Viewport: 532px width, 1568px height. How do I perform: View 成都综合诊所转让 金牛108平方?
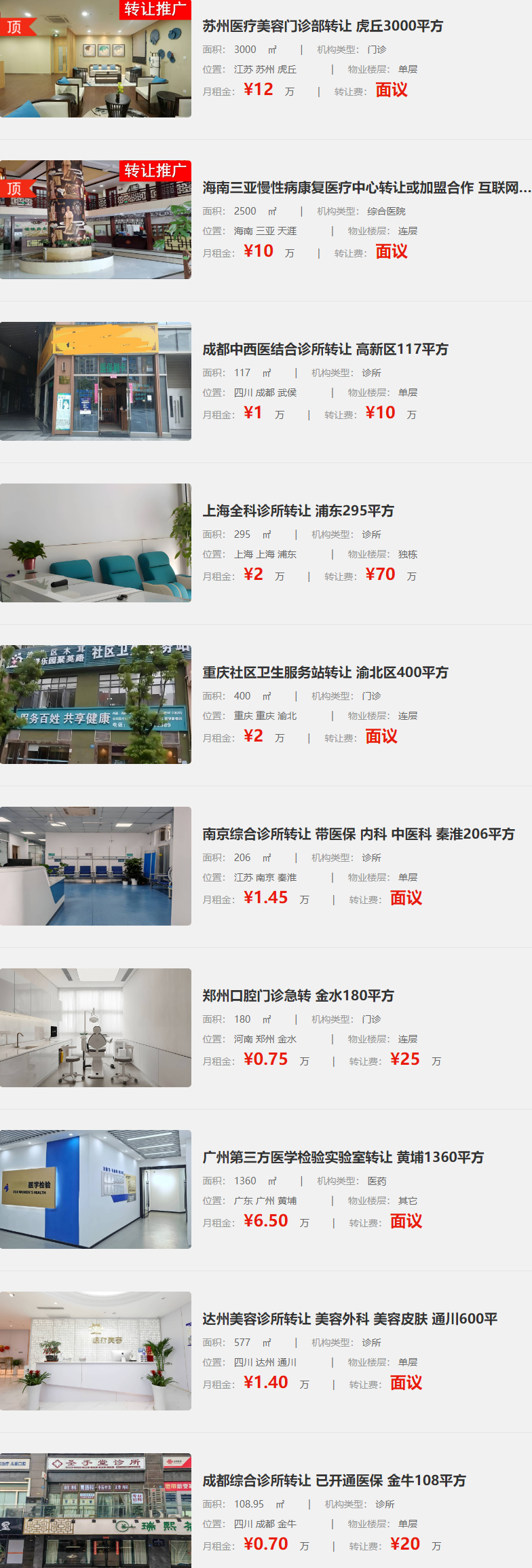point(334,1480)
